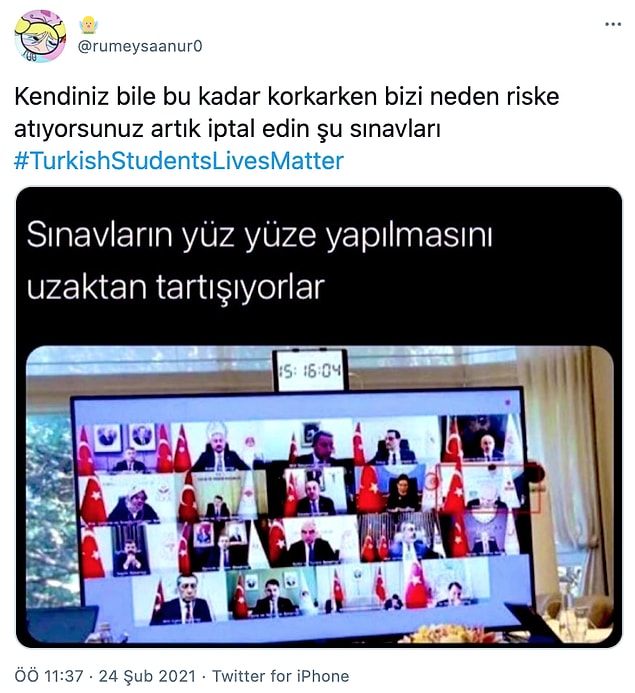Open rumeysaanur0's profile picture
The height and width of the screenshot is (693, 635).
coord(40,36)
